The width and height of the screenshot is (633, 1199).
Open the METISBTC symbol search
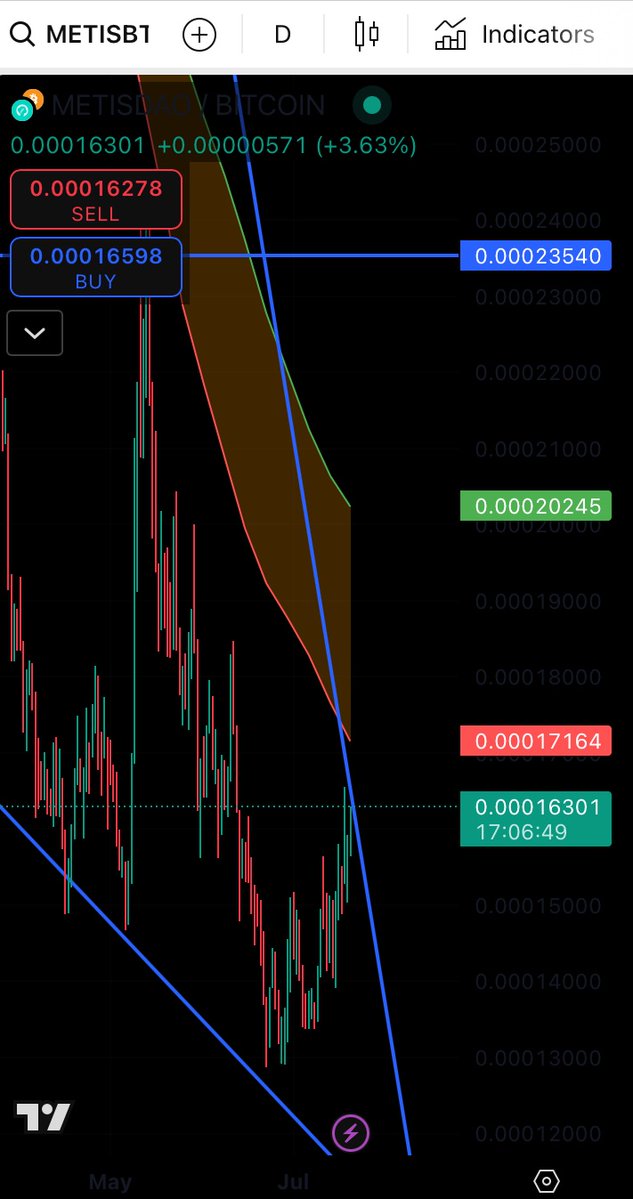[80, 34]
